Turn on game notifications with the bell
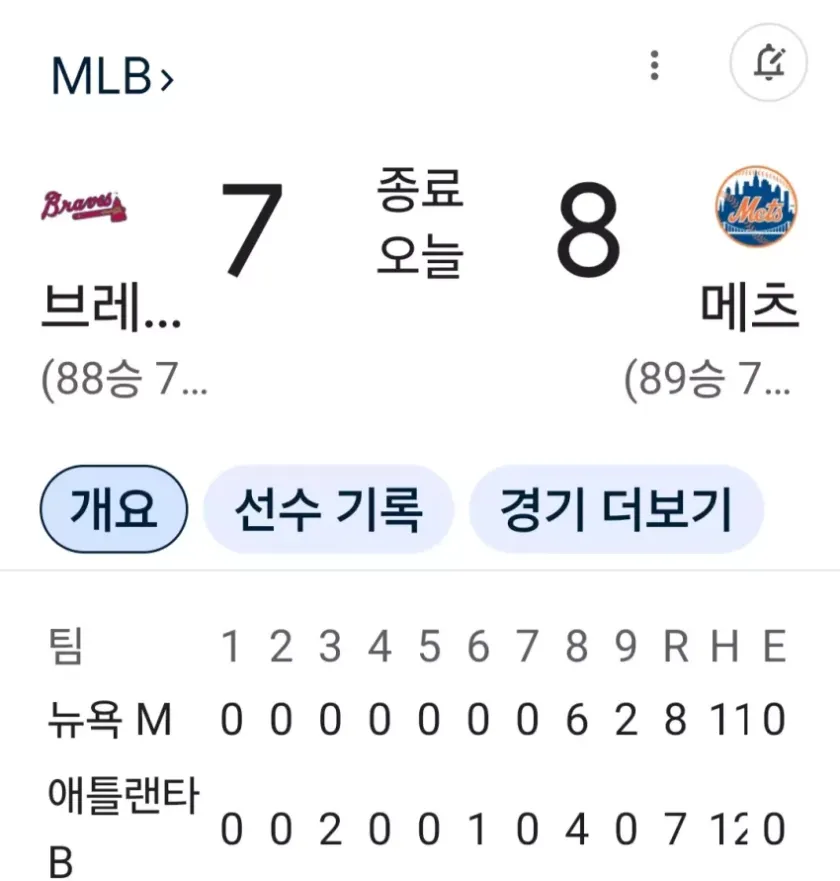 coord(768,66)
